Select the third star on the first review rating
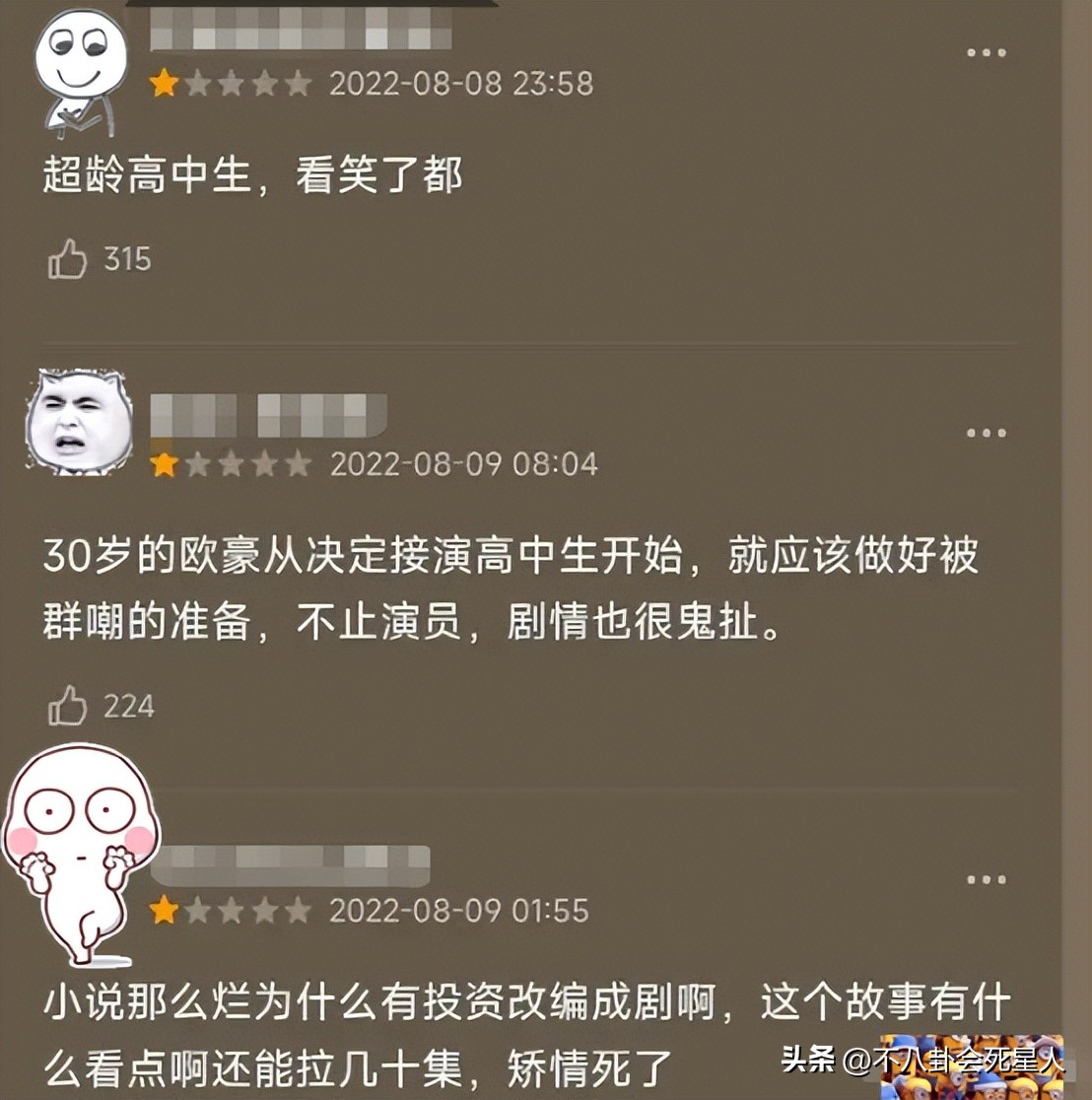Screen dimensions: 1092x1100 click(230, 84)
